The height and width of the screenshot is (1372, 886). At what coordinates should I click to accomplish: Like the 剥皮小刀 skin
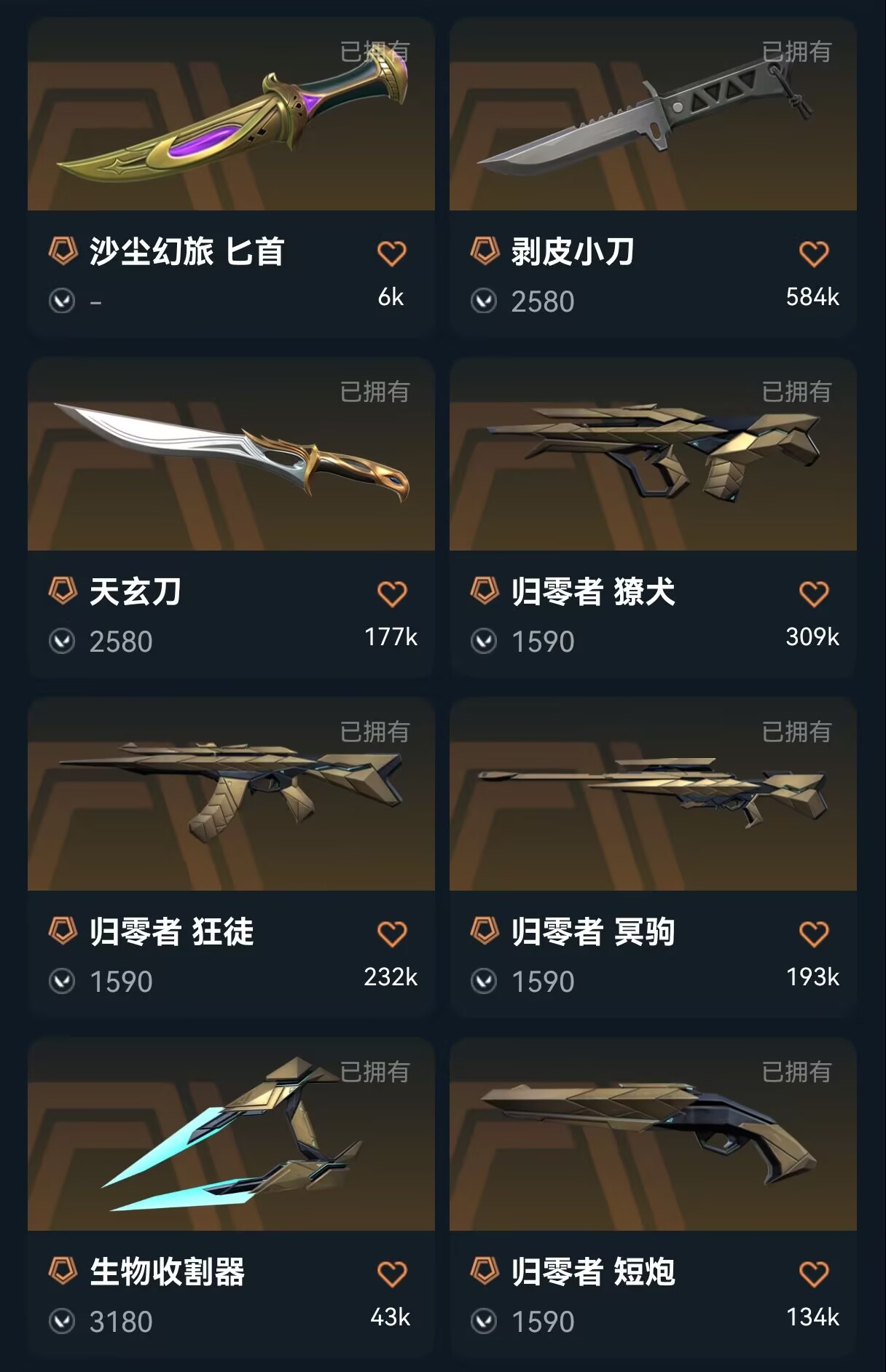tap(813, 253)
